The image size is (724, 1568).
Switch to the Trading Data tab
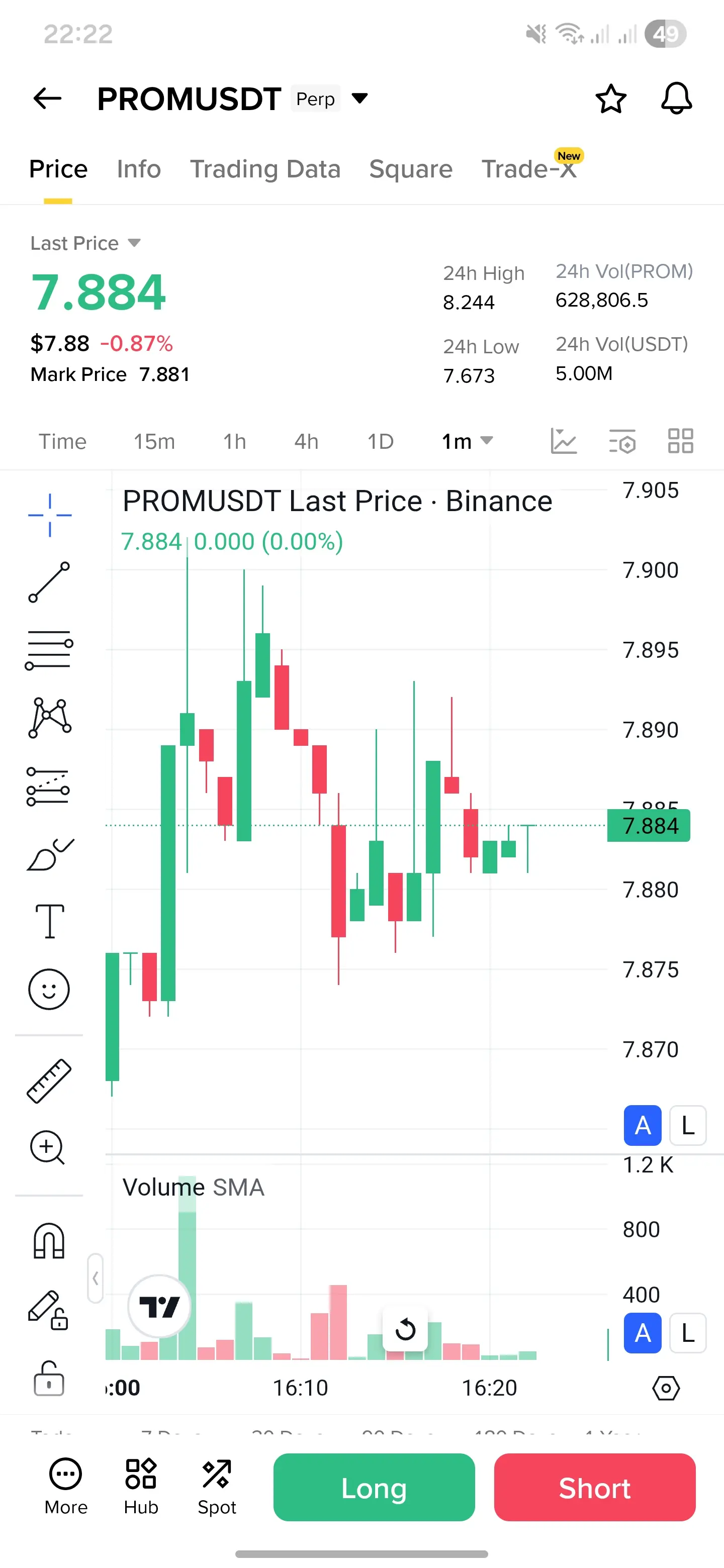click(265, 169)
